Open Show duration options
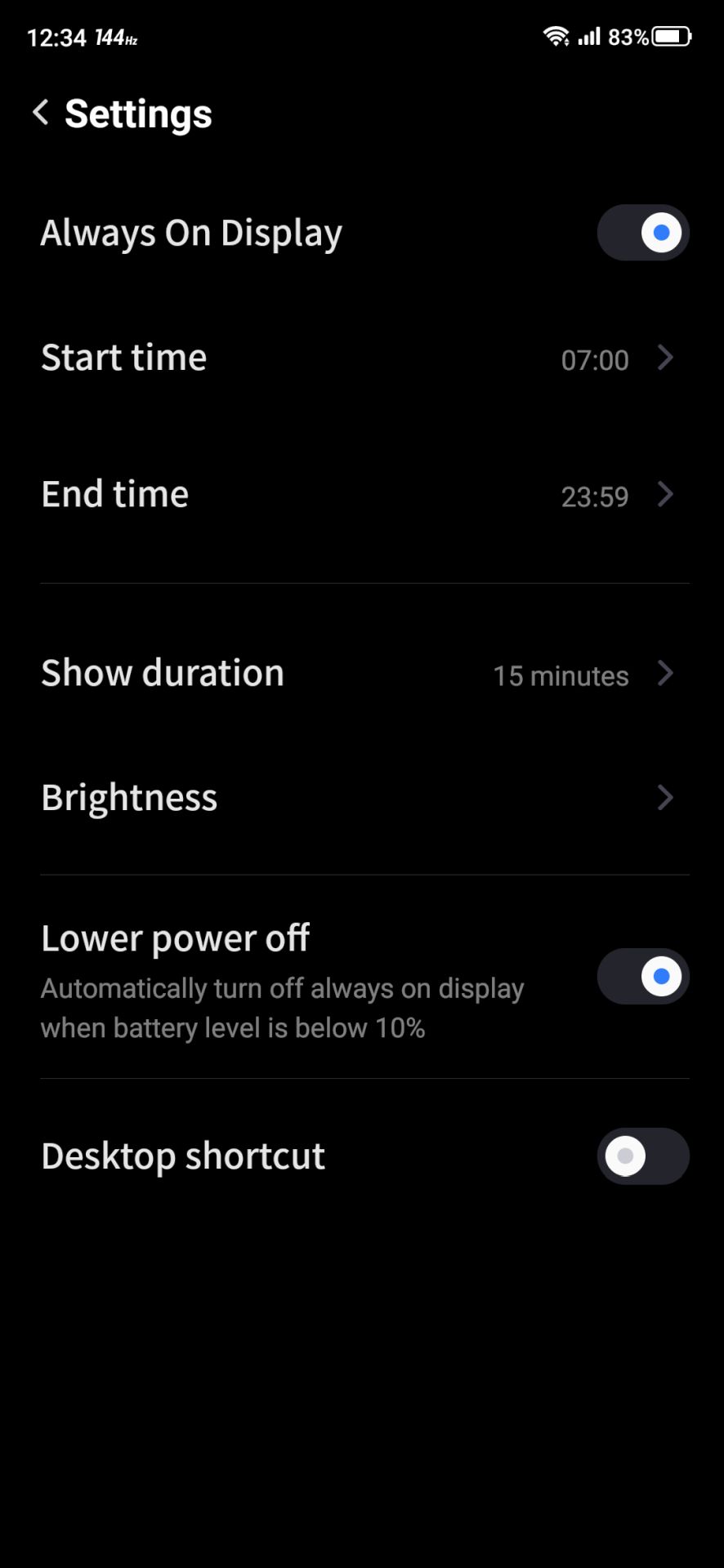Screen dimensions: 724x1568 (x=362, y=674)
